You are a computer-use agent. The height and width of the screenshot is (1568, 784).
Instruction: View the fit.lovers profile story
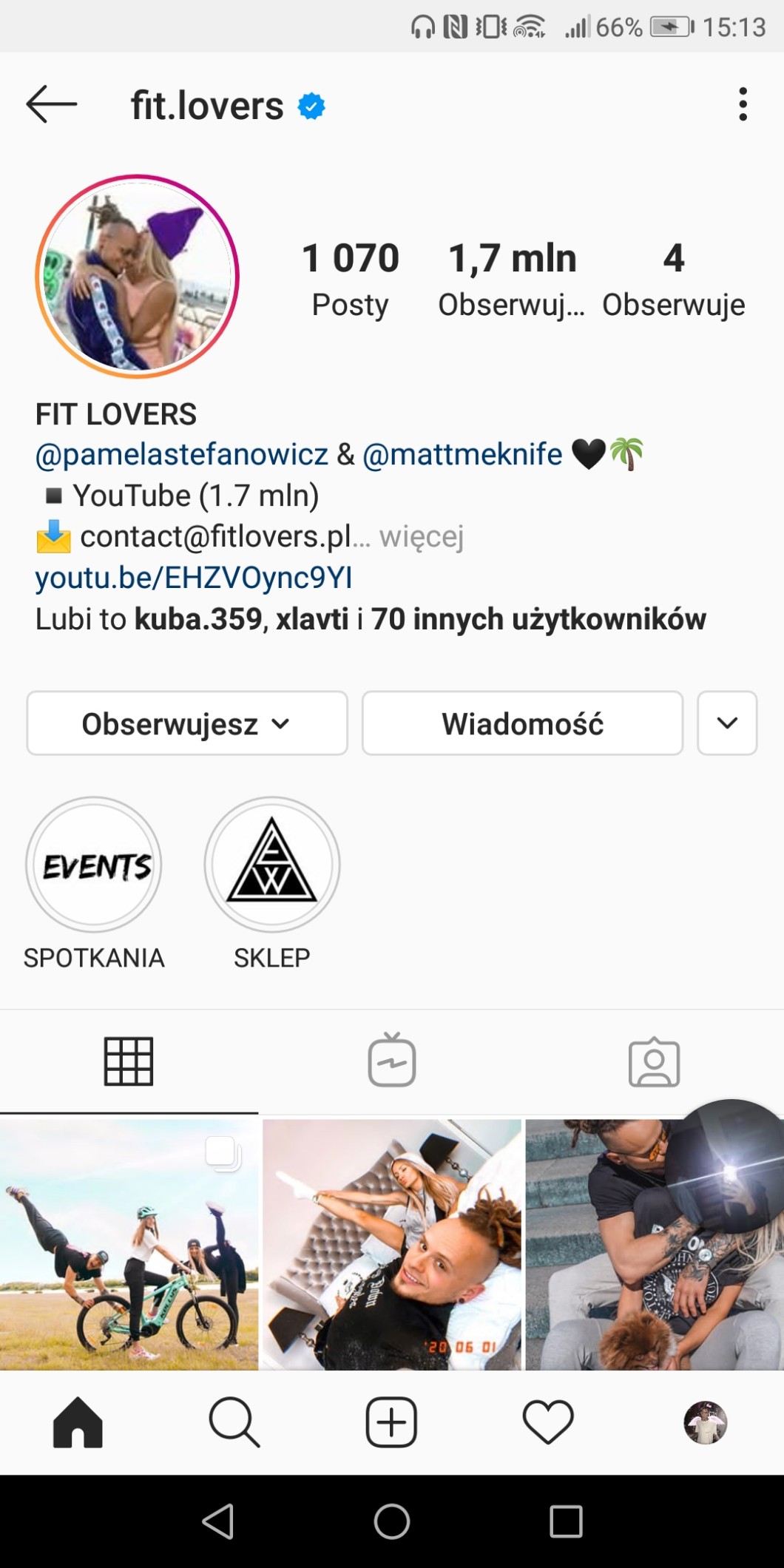pos(137,277)
